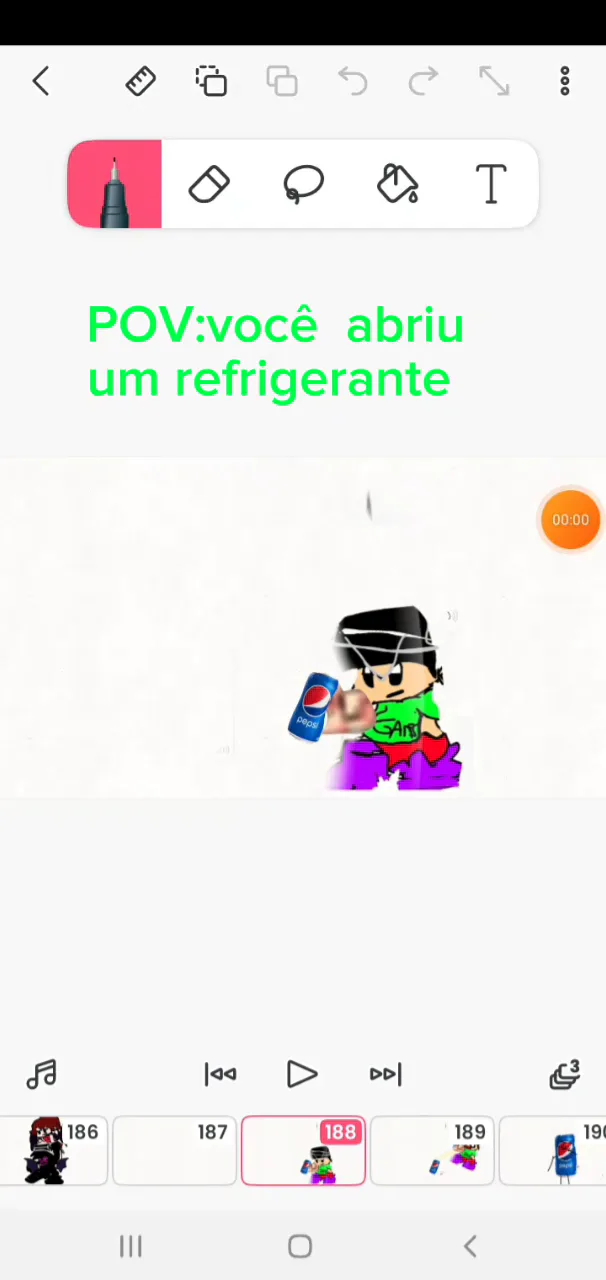Pick the paint bucket fill tool
The width and height of the screenshot is (606, 1280).
(397, 185)
